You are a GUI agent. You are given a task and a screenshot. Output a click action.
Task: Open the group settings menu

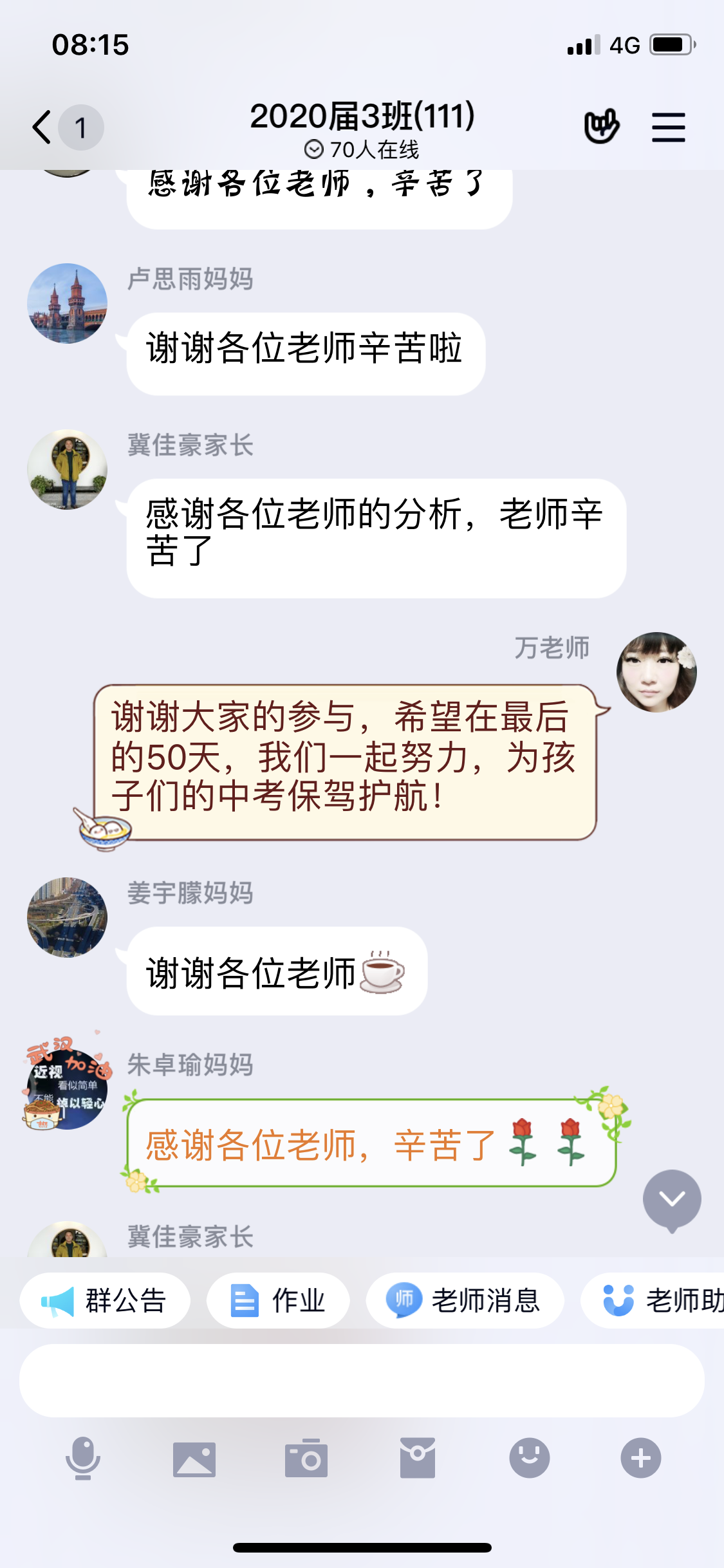click(x=668, y=127)
